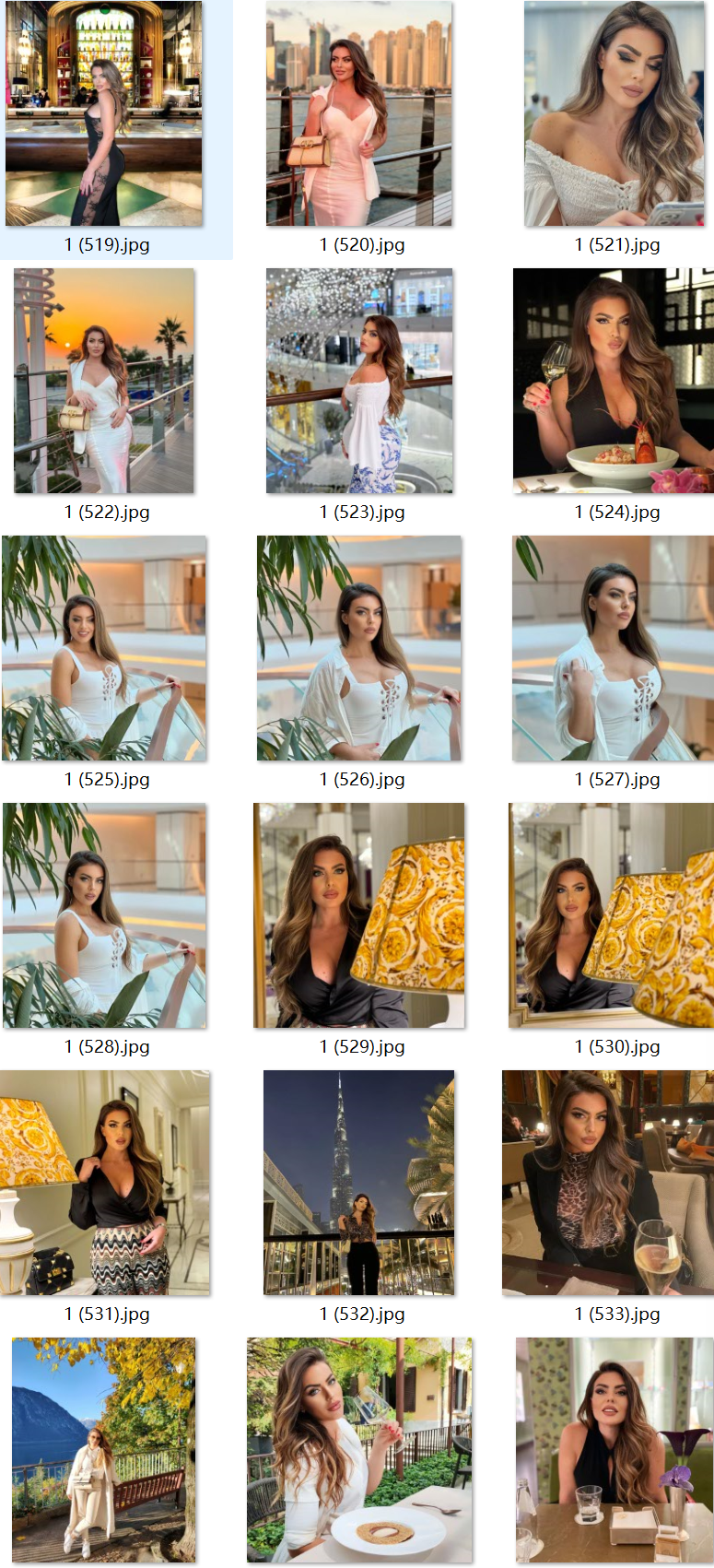714x1568 pixels.
Task: Open the image 1 (527).jpg
Action: point(615,648)
